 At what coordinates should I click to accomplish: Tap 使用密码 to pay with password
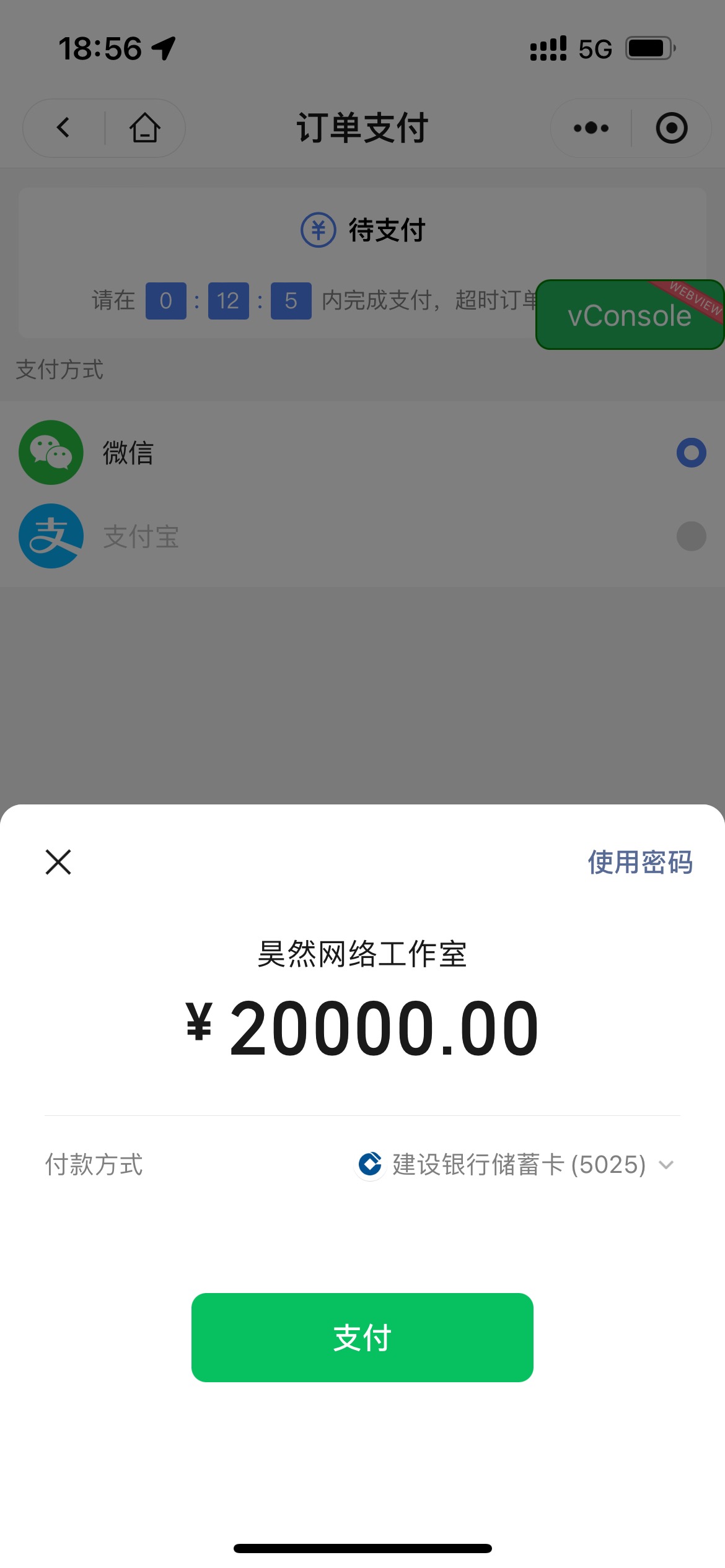pyautogui.click(x=639, y=862)
